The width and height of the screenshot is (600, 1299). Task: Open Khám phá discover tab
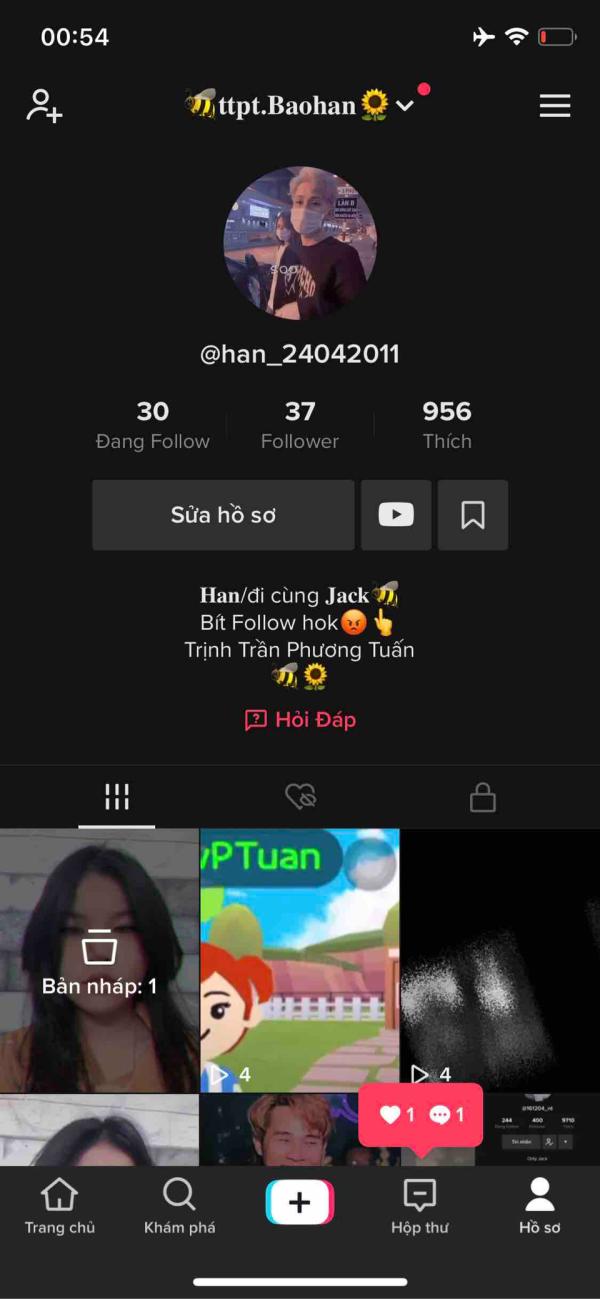point(180,1206)
